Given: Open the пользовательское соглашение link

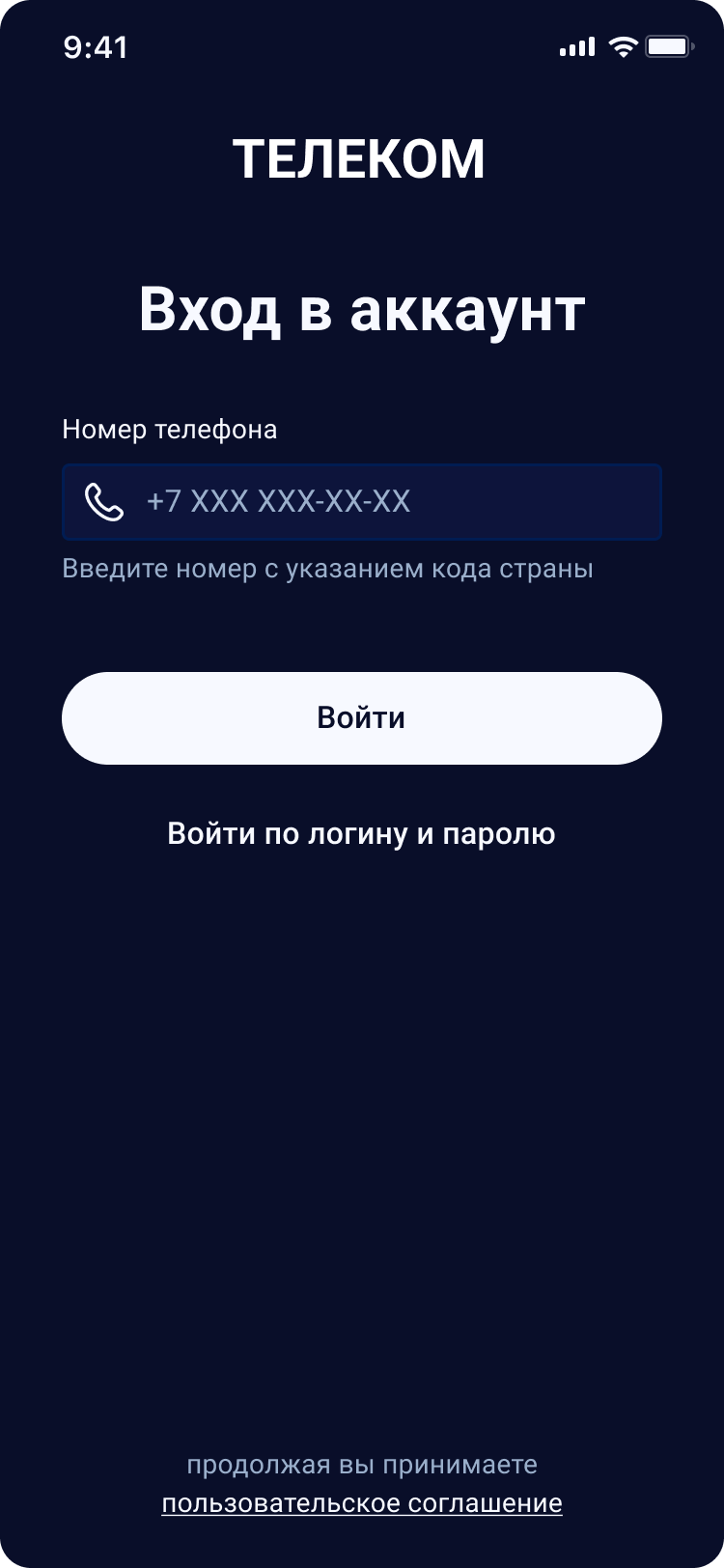Looking at the screenshot, I should point(362,1504).
